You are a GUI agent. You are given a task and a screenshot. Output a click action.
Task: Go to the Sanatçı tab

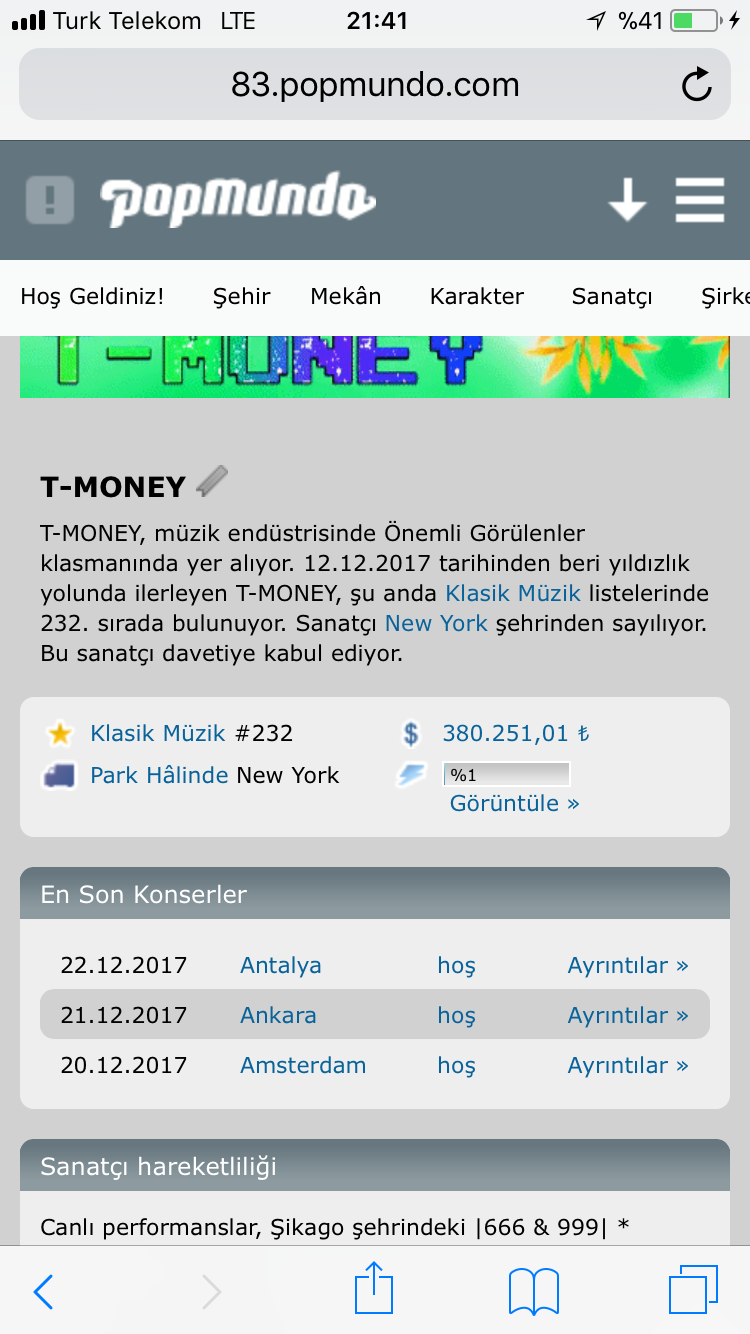click(x=611, y=297)
